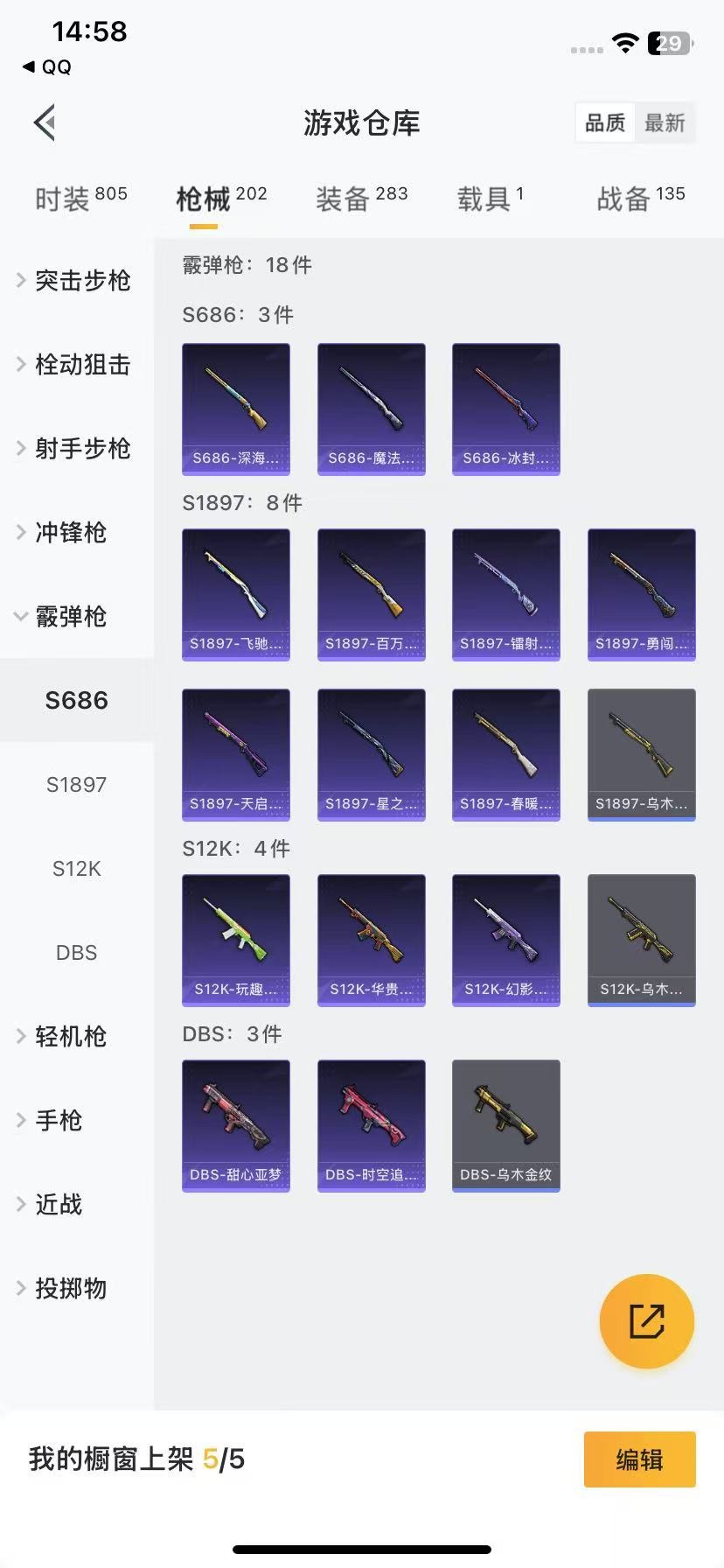
Task: Select the S1897 subcategory in sidebar
Action: tap(76, 784)
